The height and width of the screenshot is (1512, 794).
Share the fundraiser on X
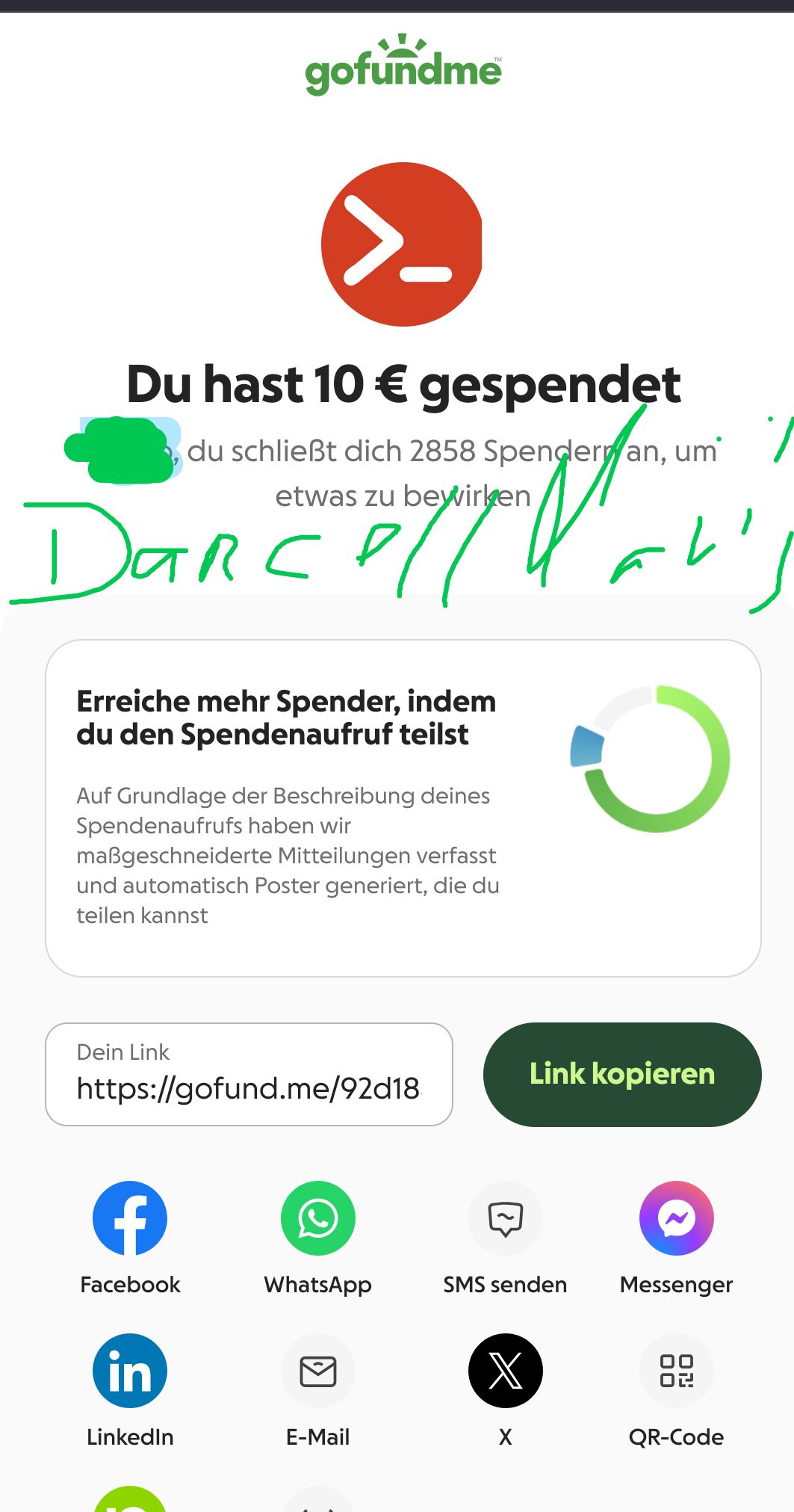[505, 1371]
